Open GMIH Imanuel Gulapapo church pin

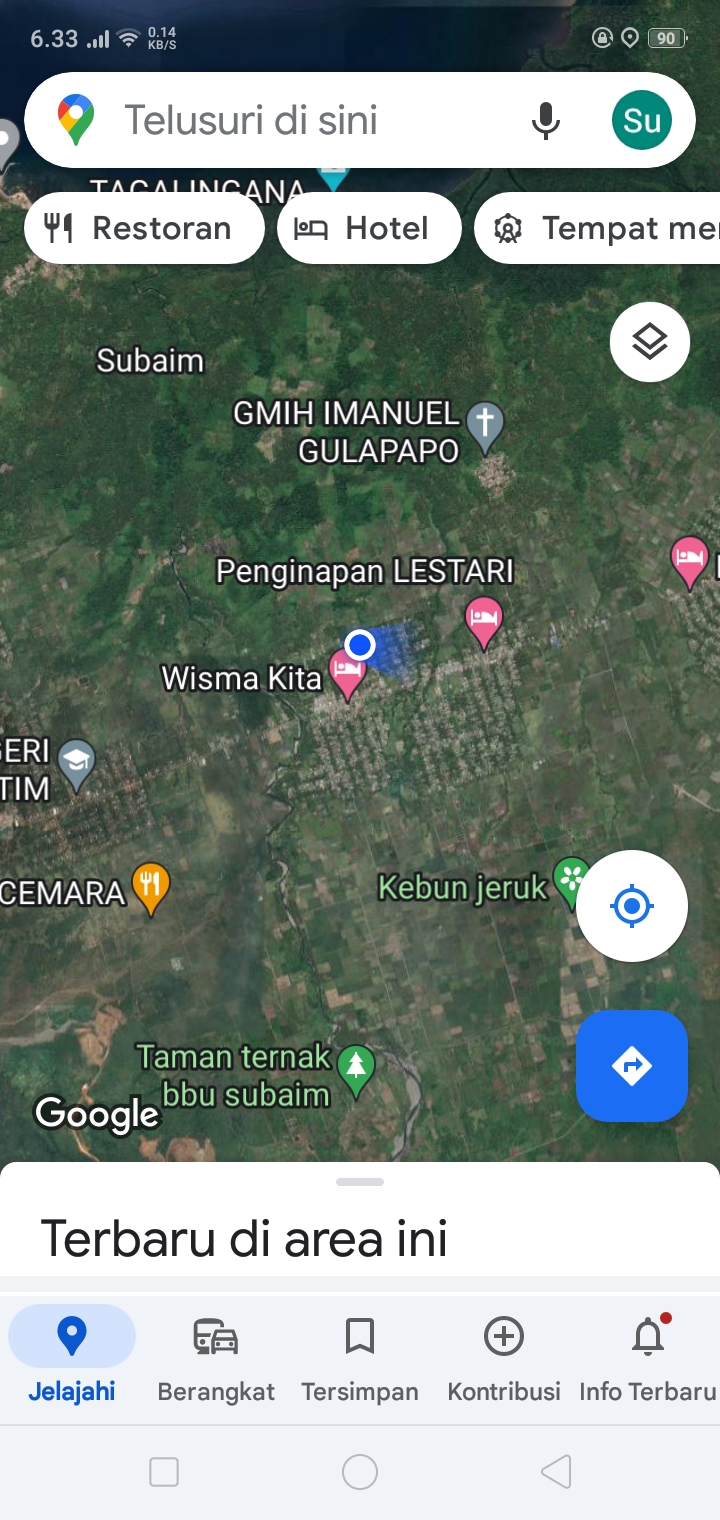point(485,426)
